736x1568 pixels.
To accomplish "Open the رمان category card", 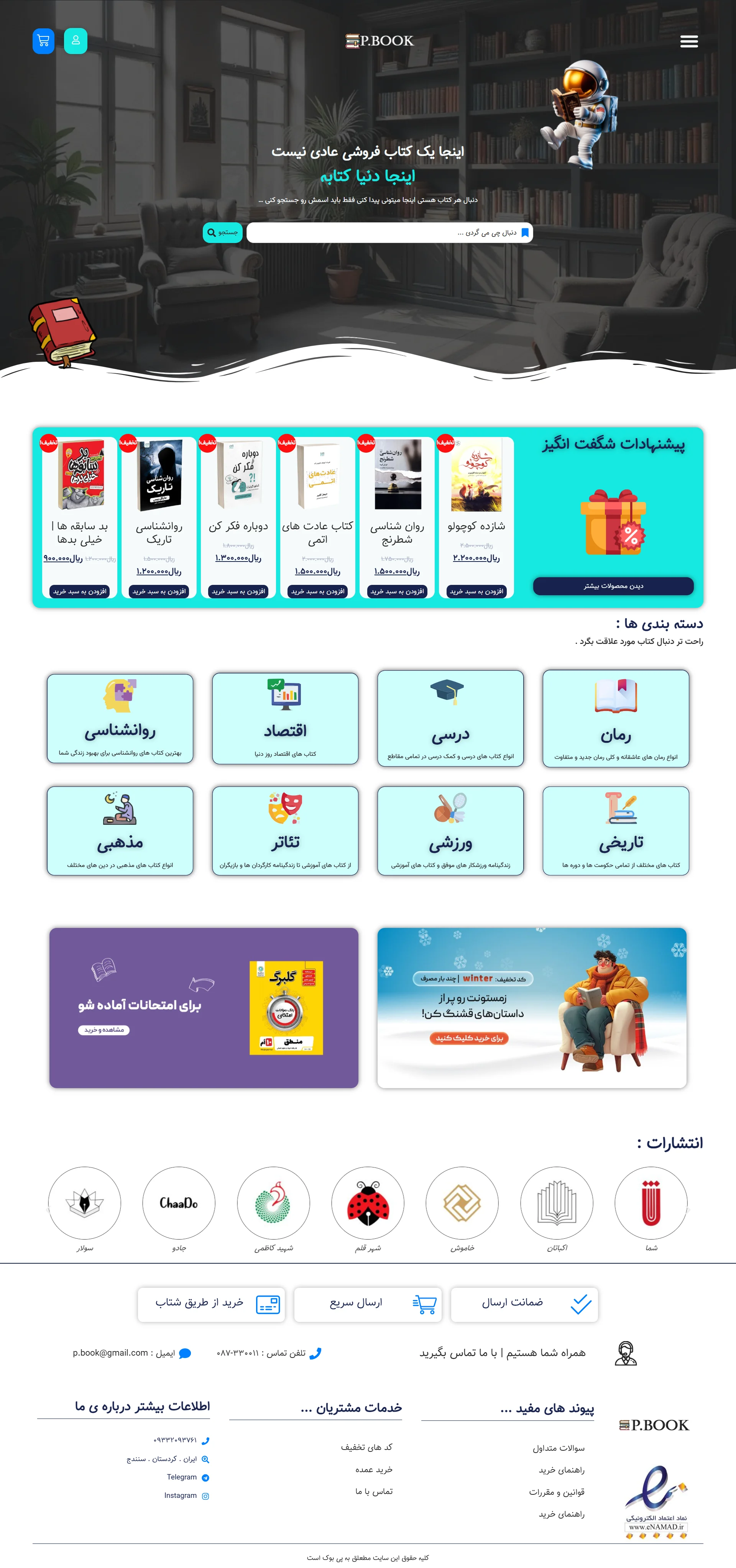I will tap(616, 718).
